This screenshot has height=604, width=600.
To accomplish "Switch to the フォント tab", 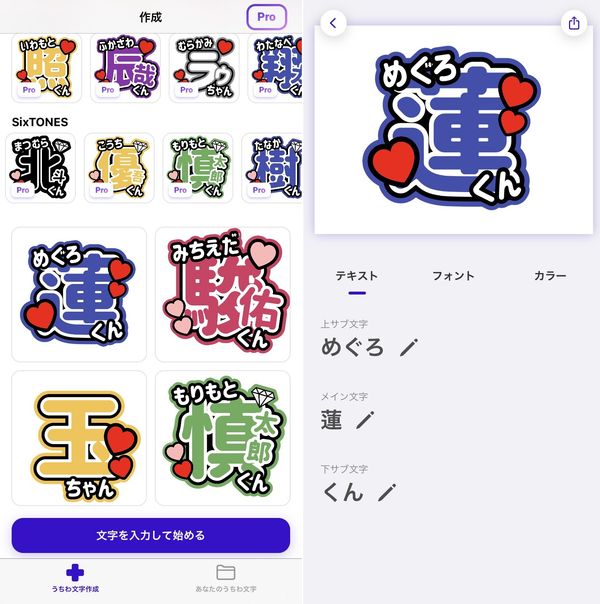I will coord(453,276).
